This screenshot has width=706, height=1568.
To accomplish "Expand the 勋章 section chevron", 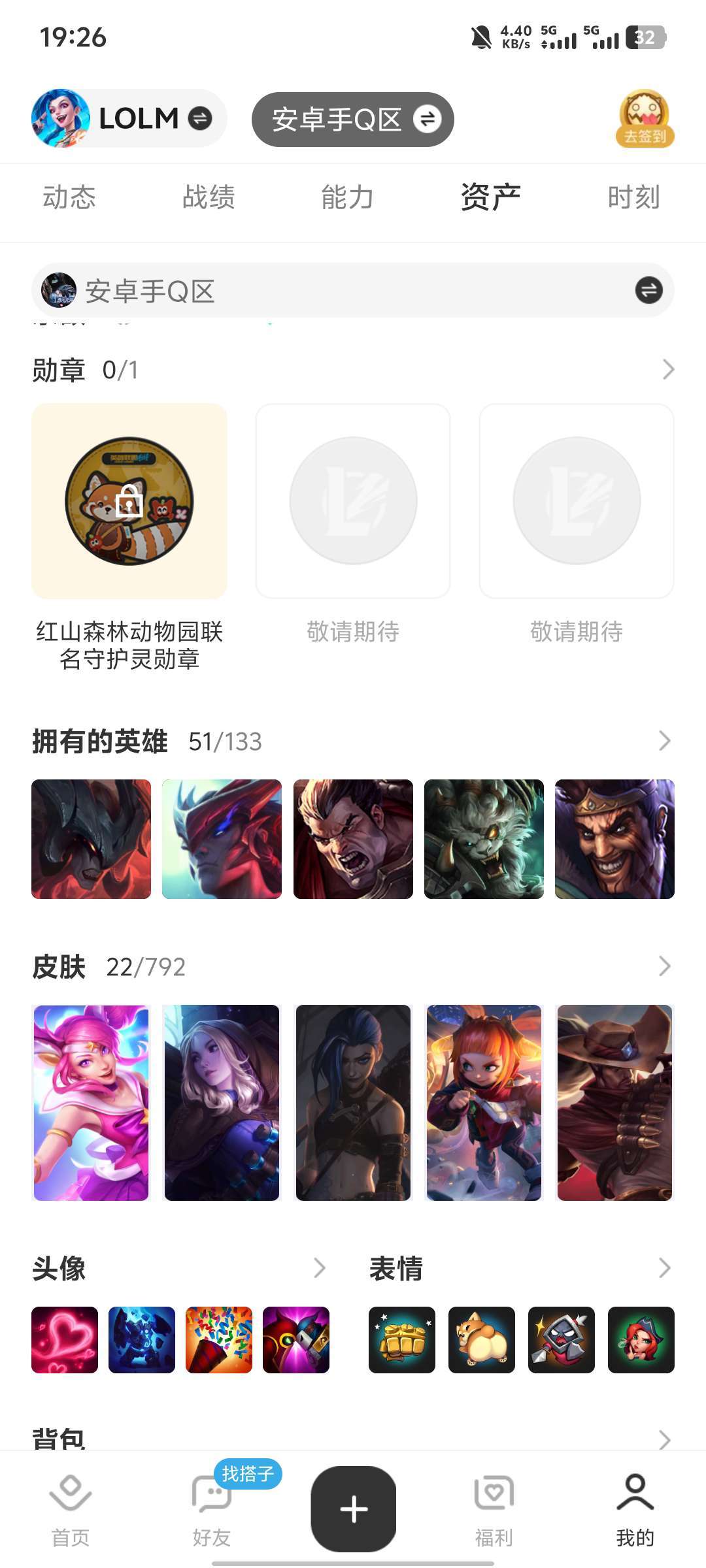I will pyautogui.click(x=667, y=370).
